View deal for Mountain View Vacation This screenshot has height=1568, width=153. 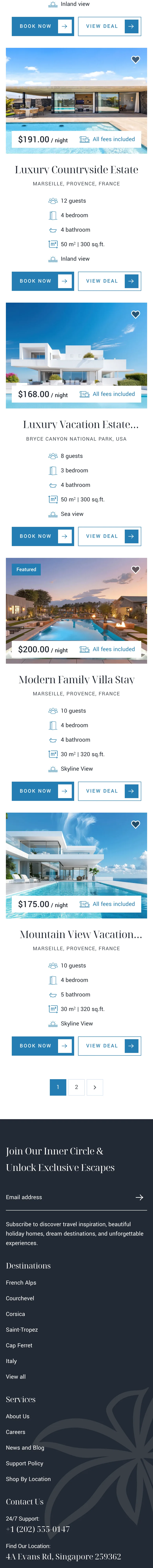(110, 1046)
